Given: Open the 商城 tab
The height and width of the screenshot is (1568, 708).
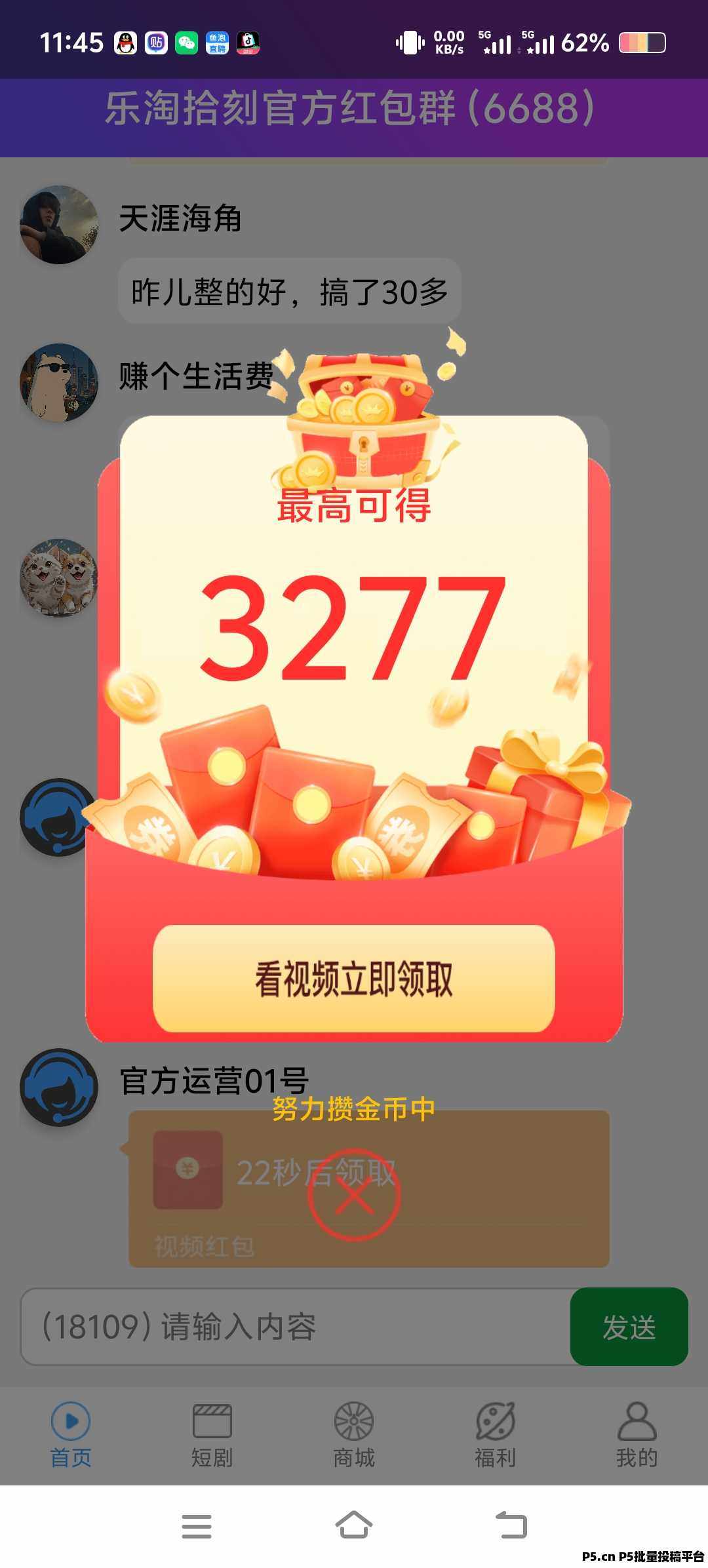Looking at the screenshot, I should (x=354, y=1434).
